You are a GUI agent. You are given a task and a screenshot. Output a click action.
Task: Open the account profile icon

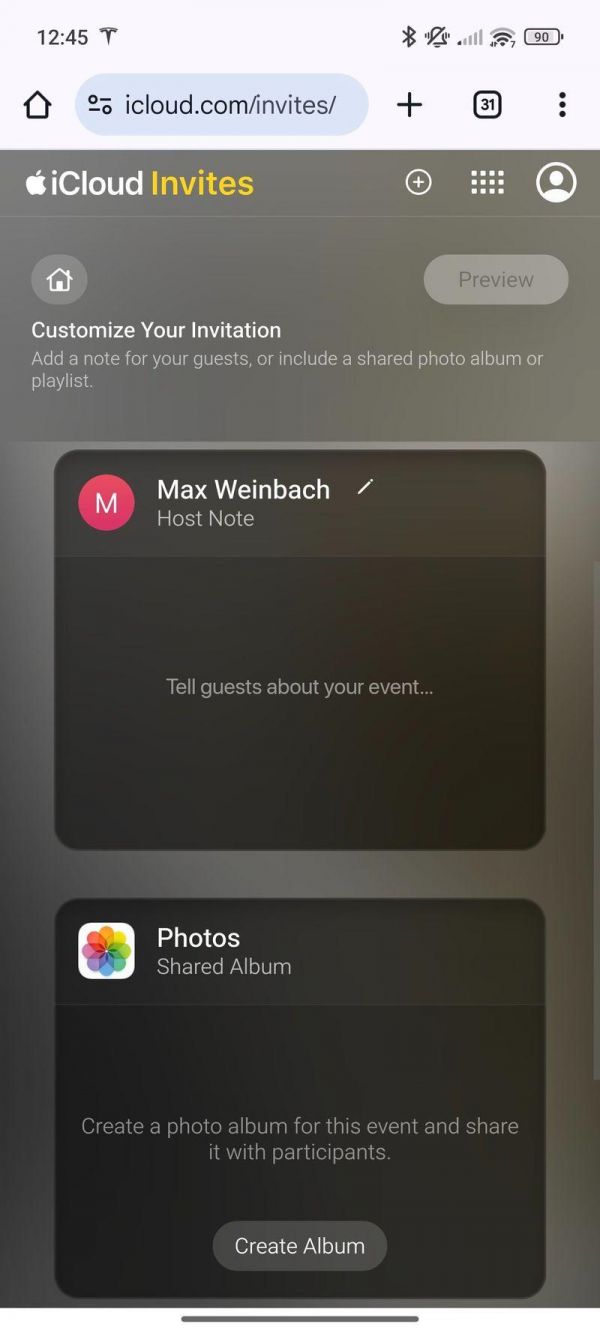pos(556,182)
